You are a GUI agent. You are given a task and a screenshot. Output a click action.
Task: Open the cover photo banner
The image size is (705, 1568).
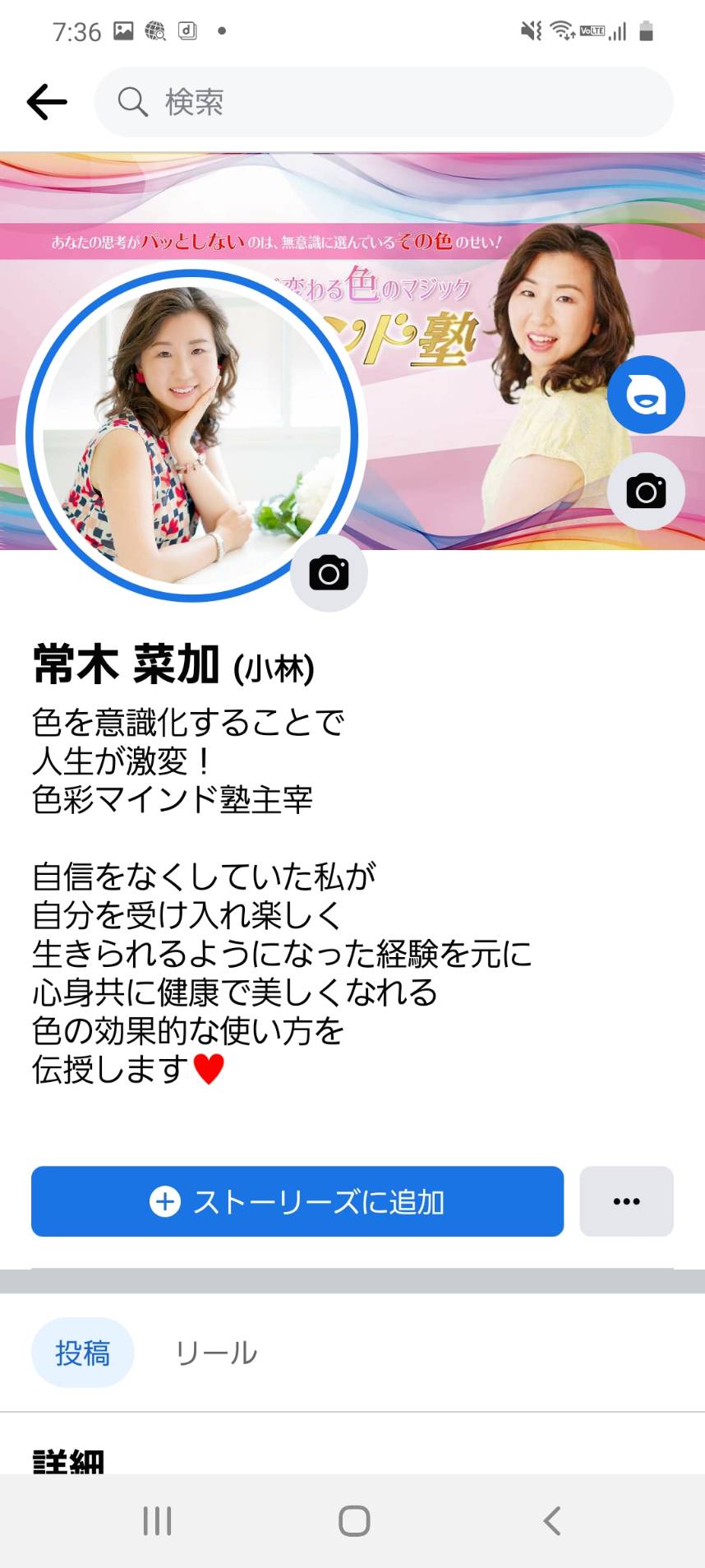pos(493,247)
